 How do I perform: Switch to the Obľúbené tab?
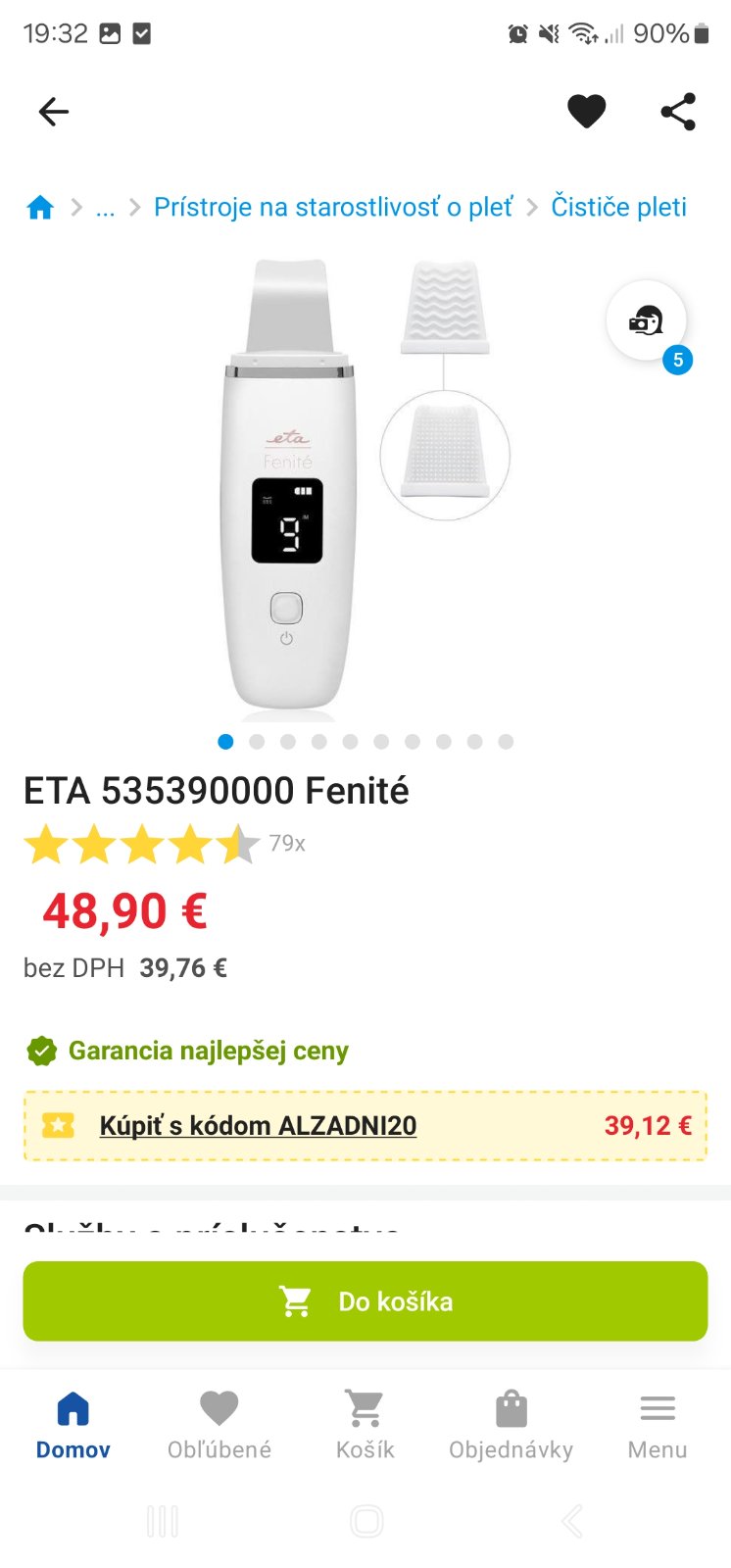tap(219, 1425)
